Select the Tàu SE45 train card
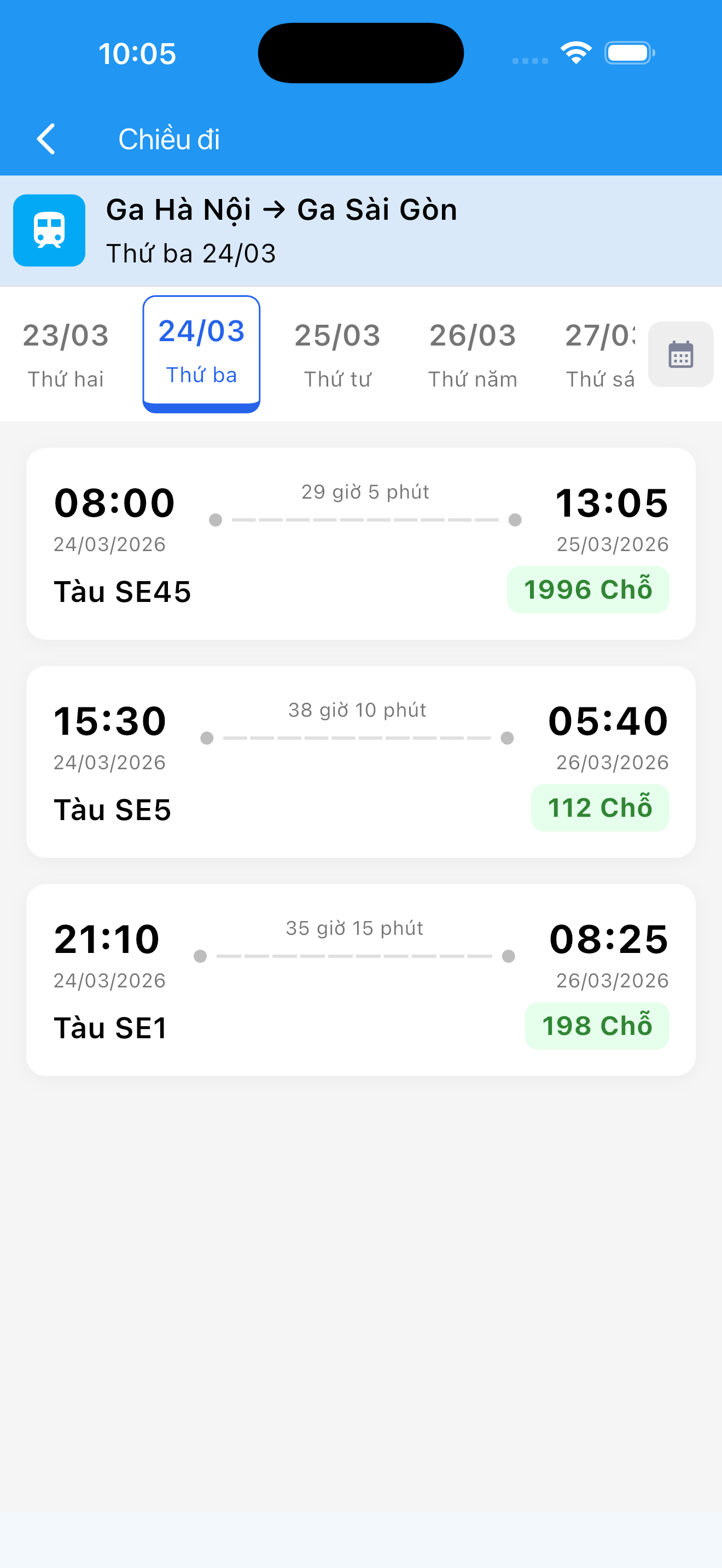Screen dimensions: 722x1568 coord(361,542)
